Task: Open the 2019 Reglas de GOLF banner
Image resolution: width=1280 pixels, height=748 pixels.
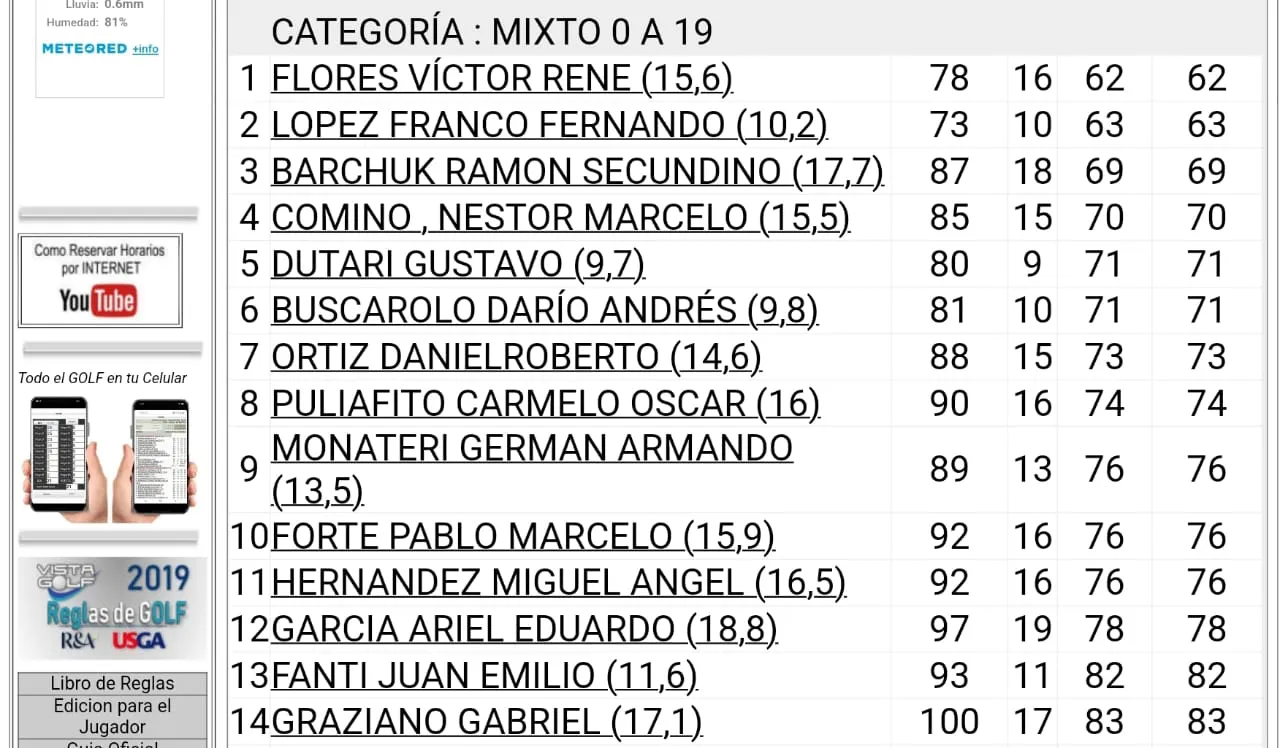Action: (x=112, y=608)
